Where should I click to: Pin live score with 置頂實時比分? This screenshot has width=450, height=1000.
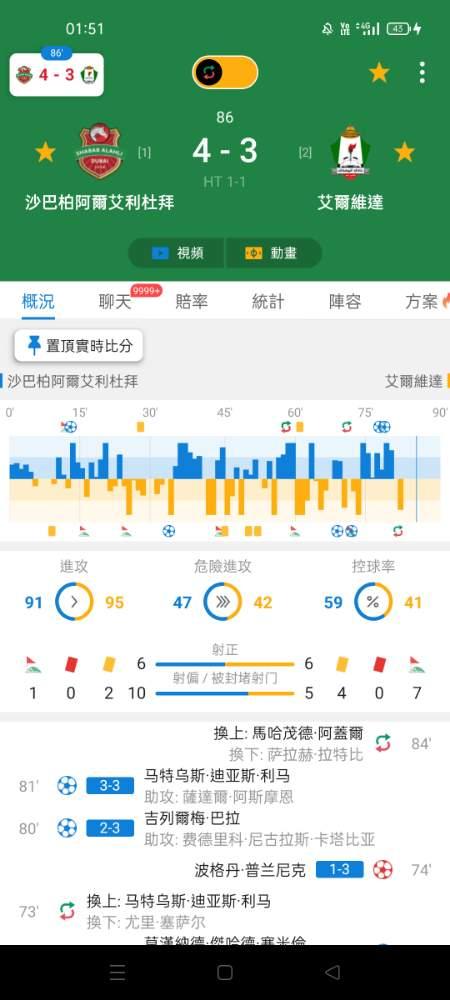click(79, 346)
